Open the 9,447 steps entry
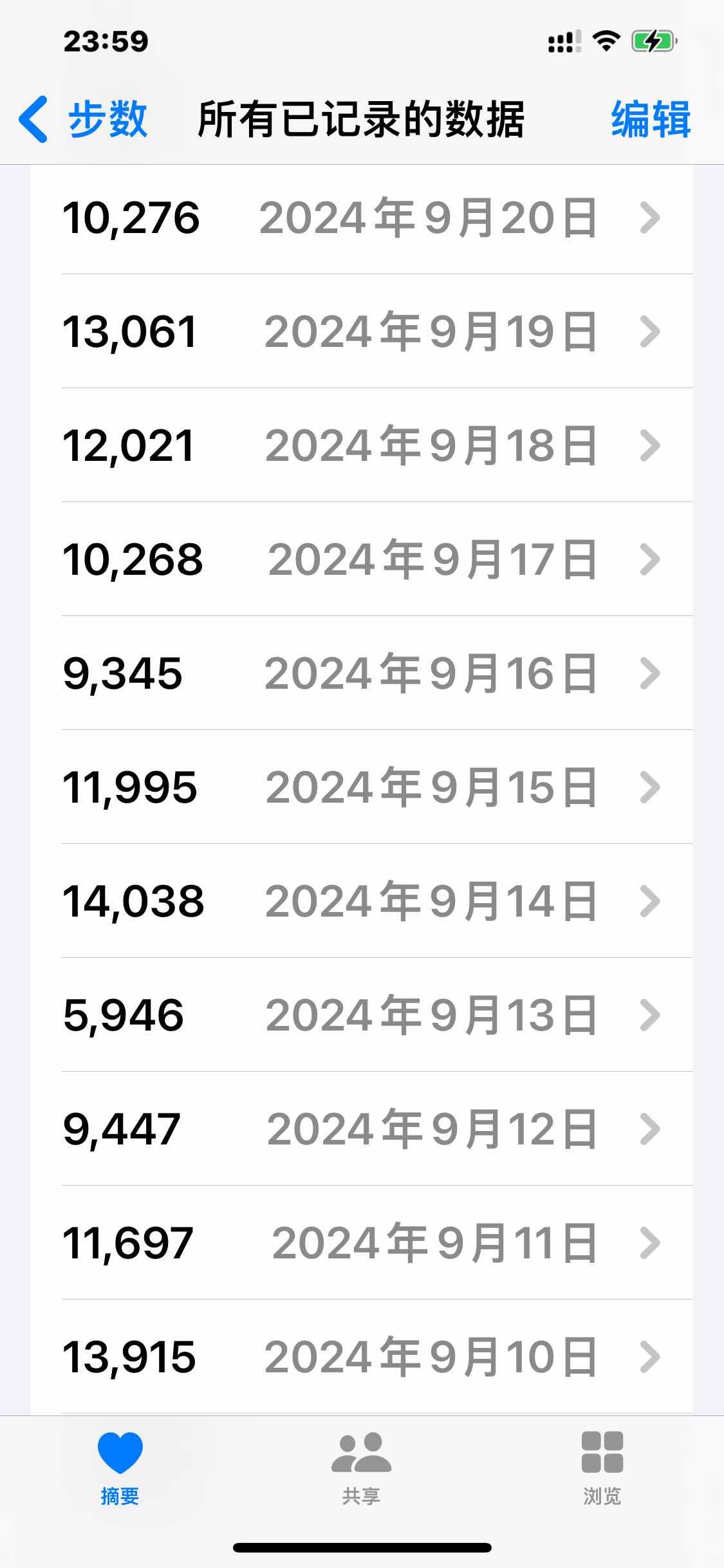The height and width of the screenshot is (1568, 724). click(362, 1129)
